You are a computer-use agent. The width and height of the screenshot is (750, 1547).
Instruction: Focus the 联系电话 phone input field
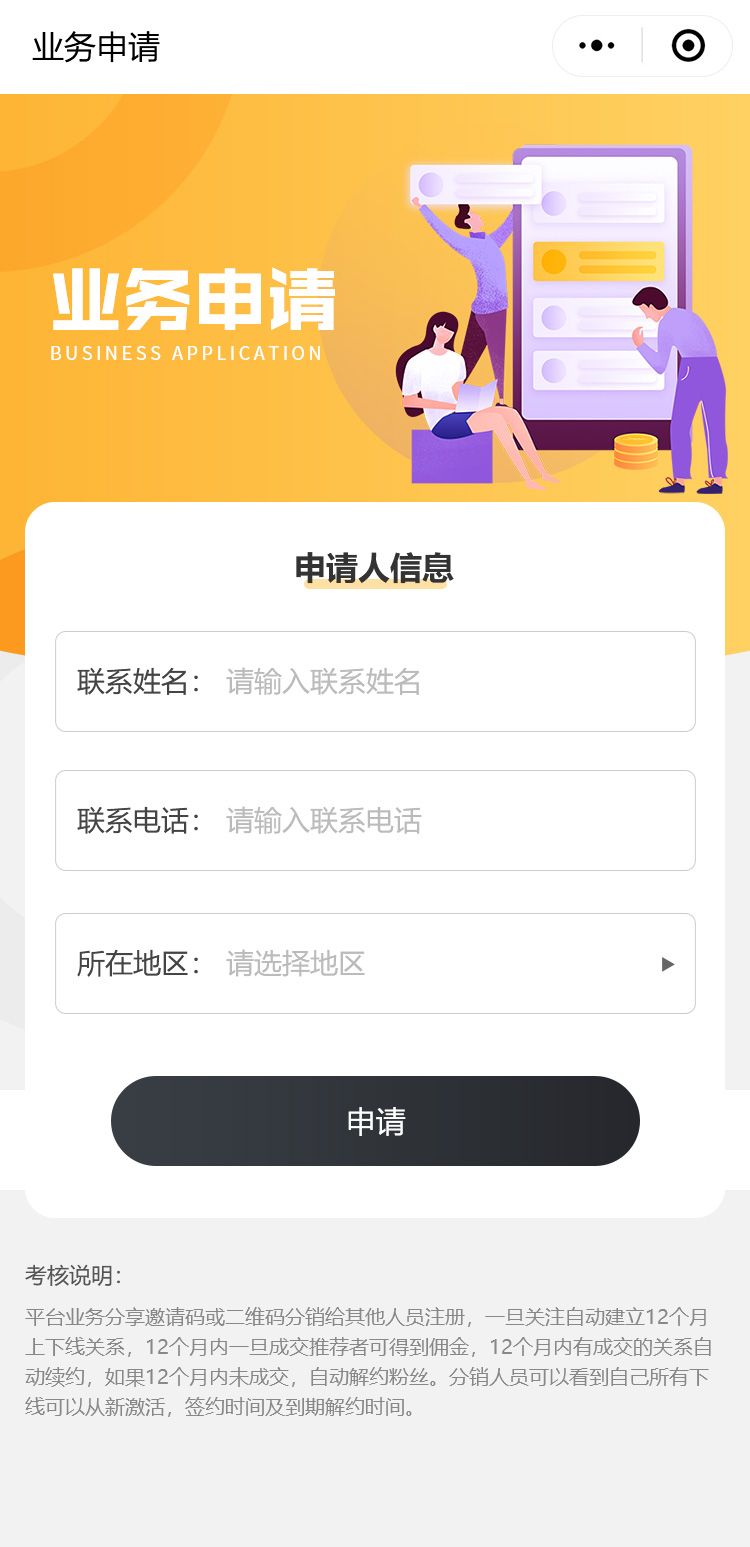tap(440, 821)
